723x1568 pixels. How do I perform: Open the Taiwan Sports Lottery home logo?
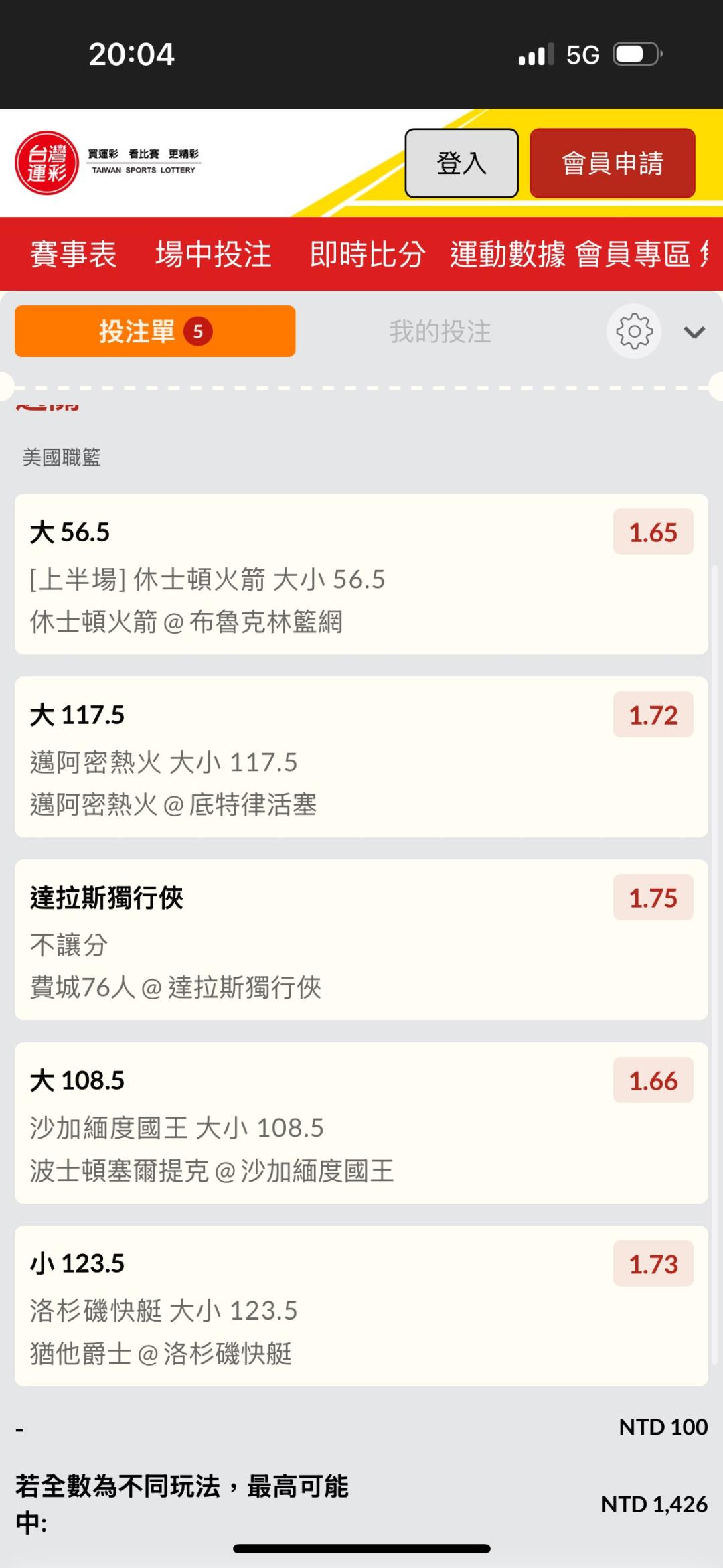click(x=107, y=163)
